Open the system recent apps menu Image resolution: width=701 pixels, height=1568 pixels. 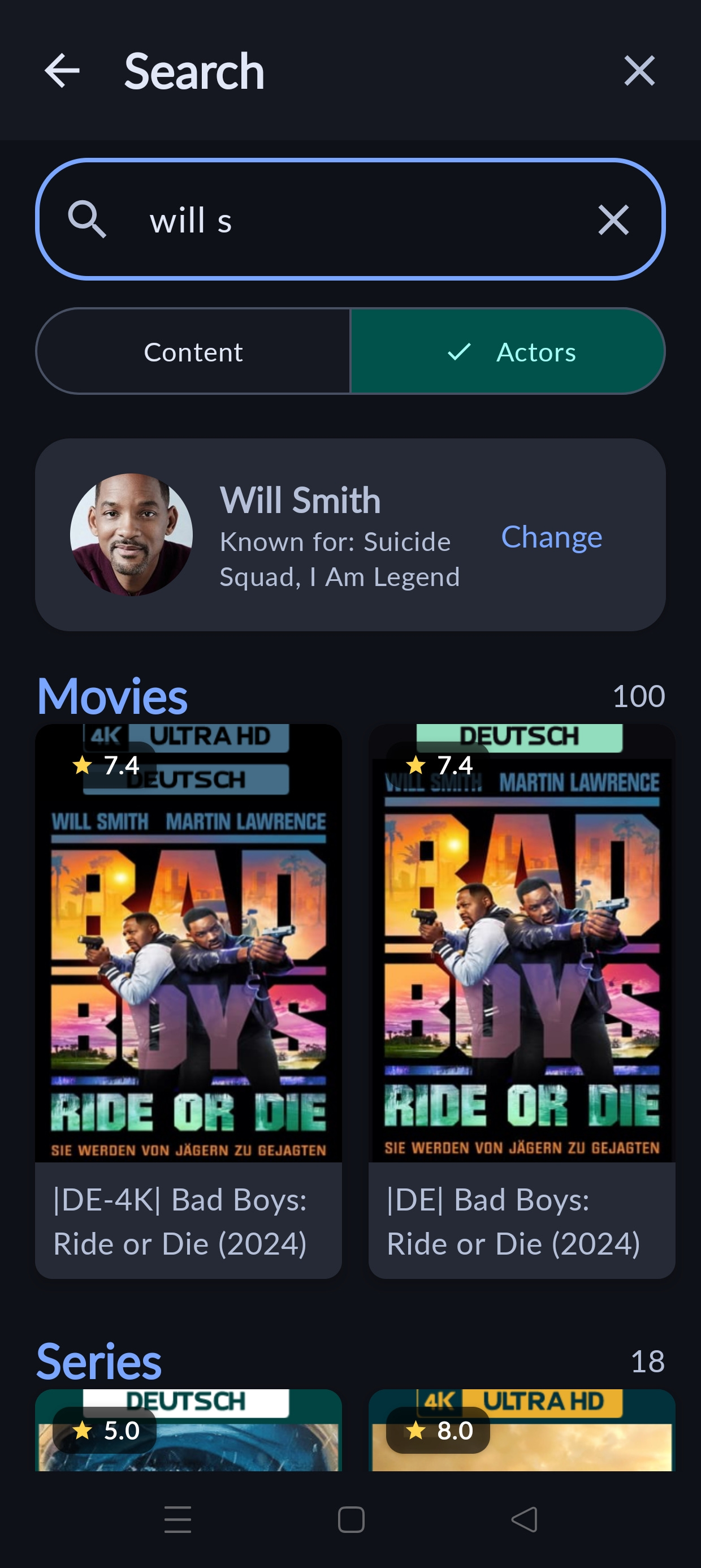point(178,1520)
